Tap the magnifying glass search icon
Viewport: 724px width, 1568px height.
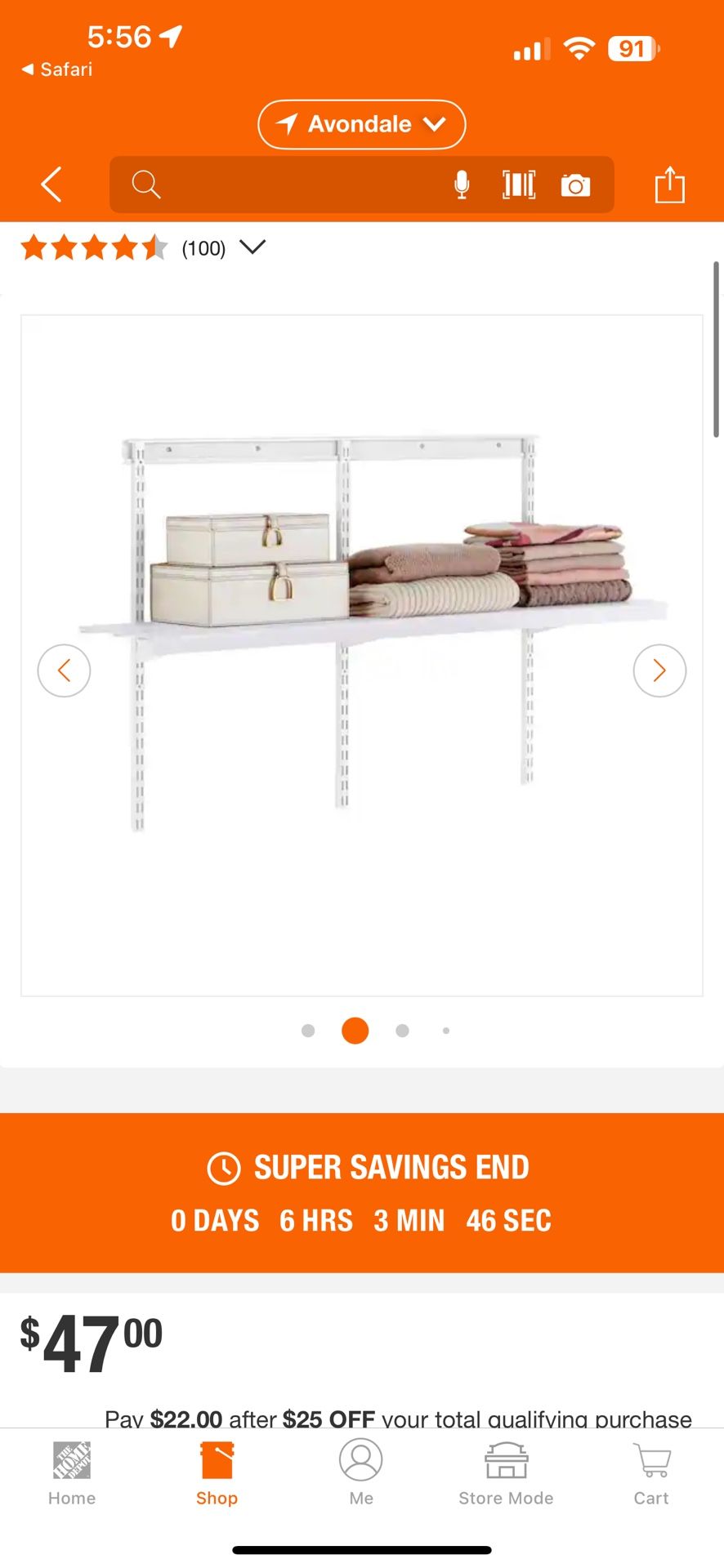(145, 185)
